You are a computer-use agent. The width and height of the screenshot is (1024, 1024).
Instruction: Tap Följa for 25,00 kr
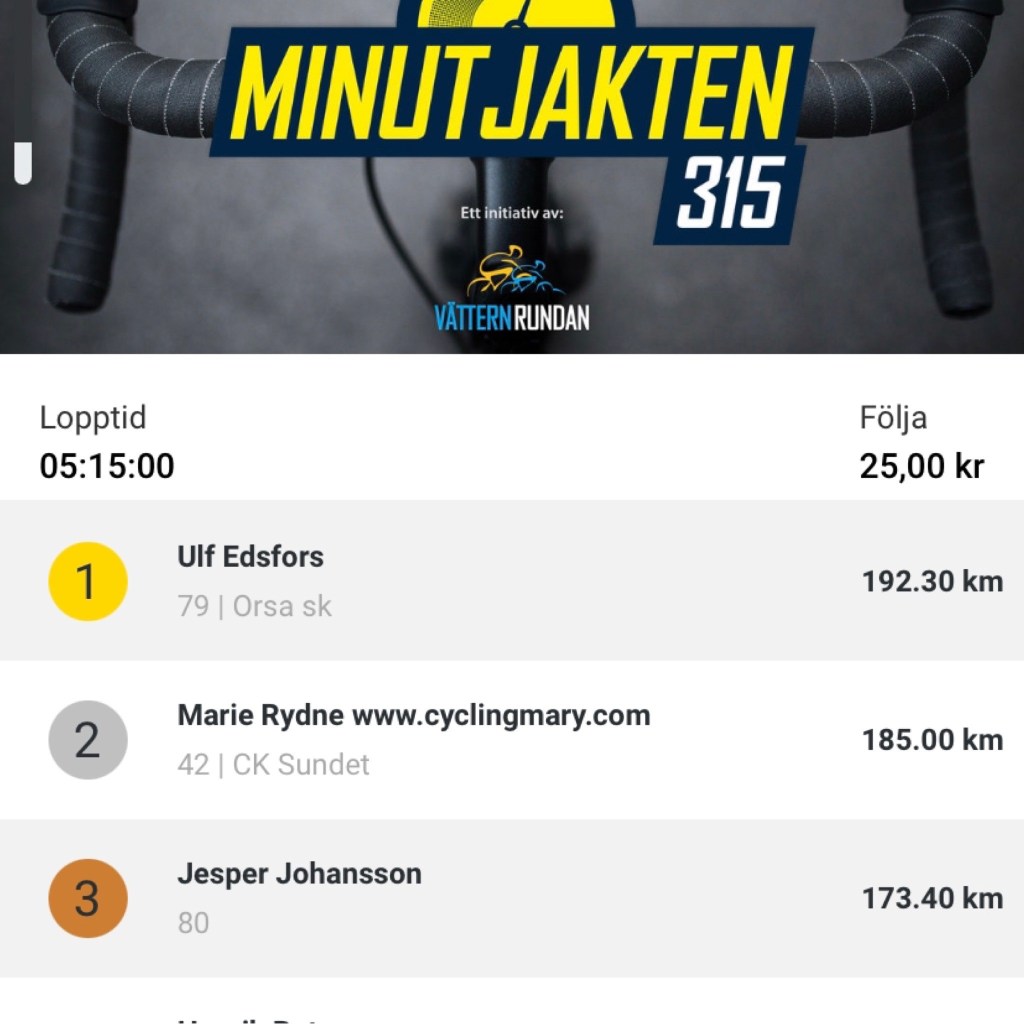click(920, 443)
